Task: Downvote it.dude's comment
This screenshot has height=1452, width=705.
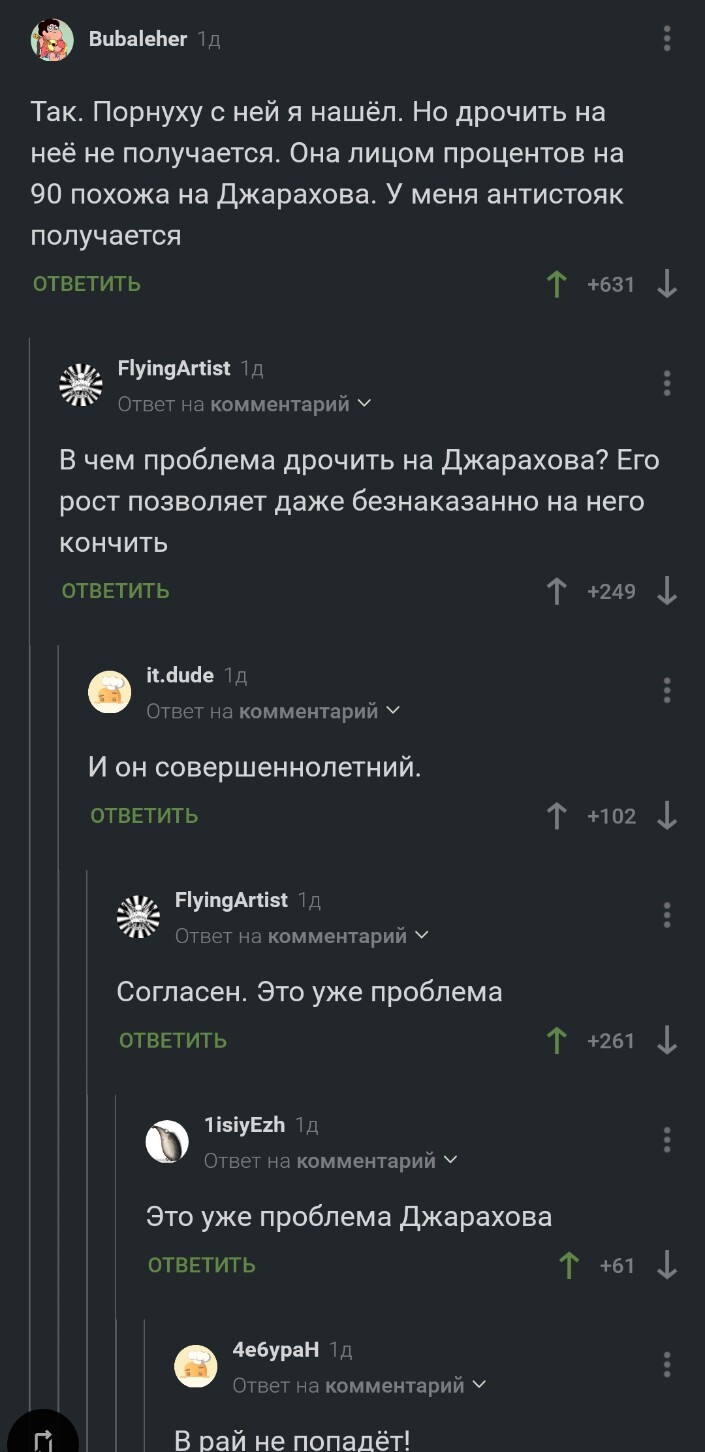Action: pos(667,816)
